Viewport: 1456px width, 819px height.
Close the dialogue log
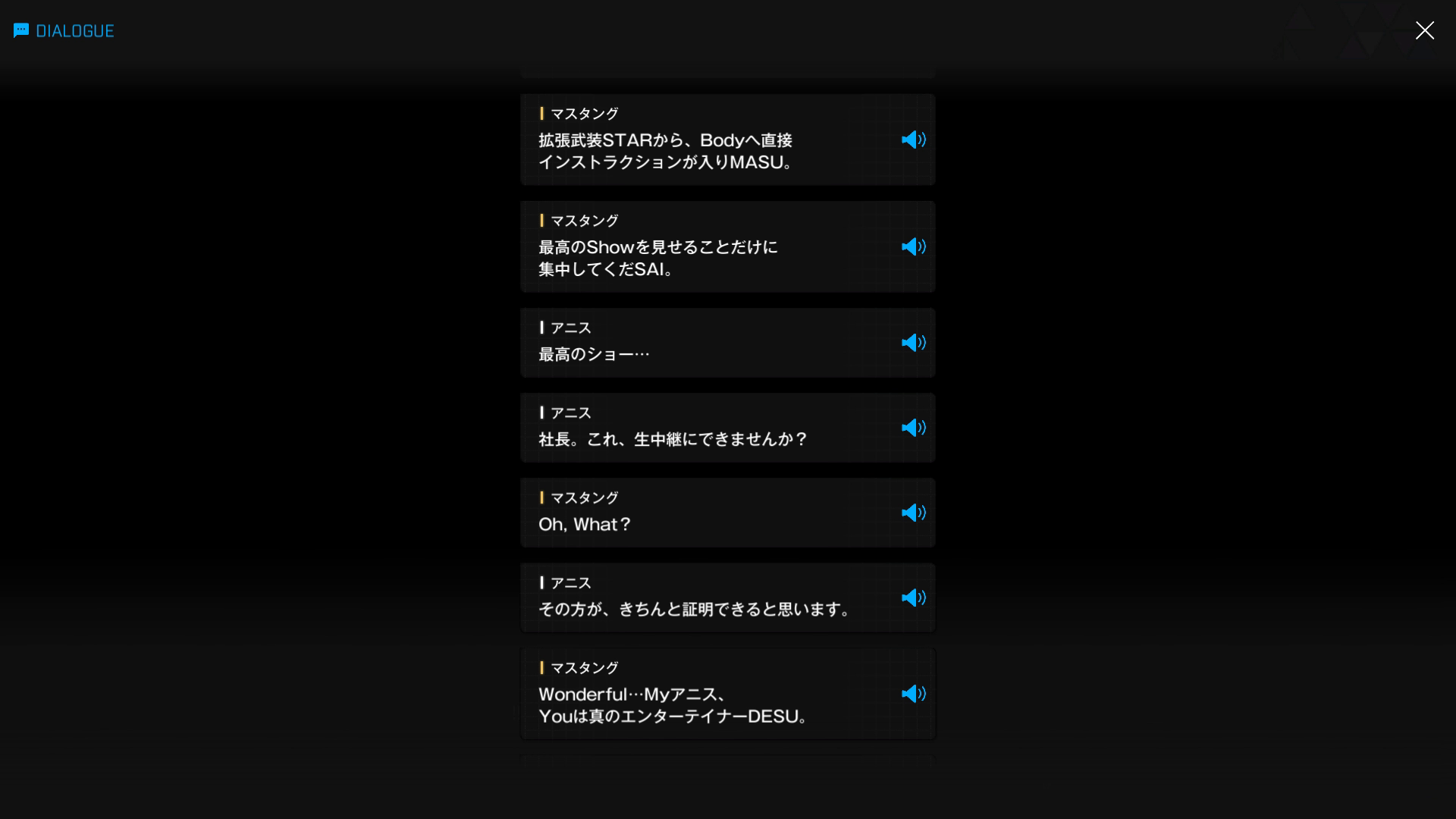tap(1424, 30)
